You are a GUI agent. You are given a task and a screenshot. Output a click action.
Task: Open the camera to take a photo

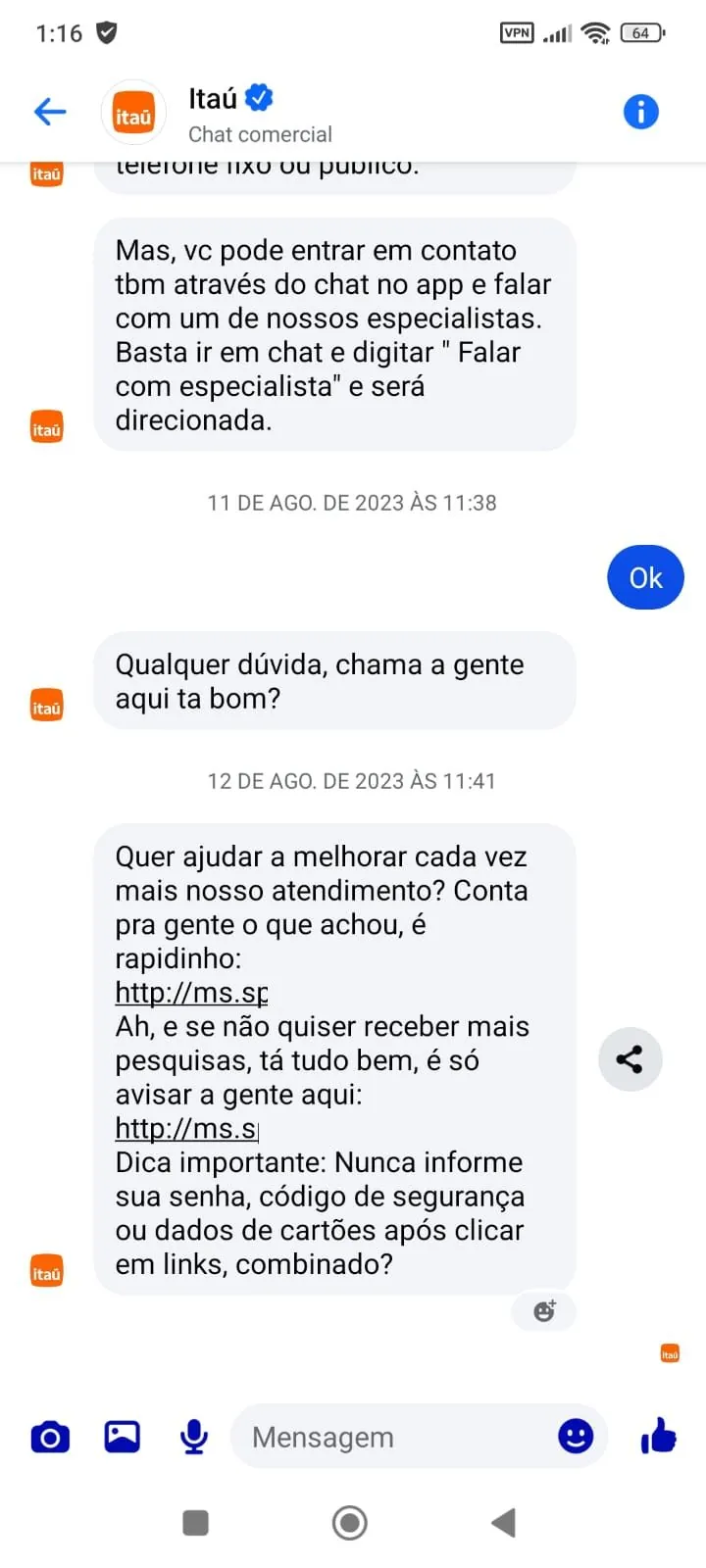(49, 1436)
